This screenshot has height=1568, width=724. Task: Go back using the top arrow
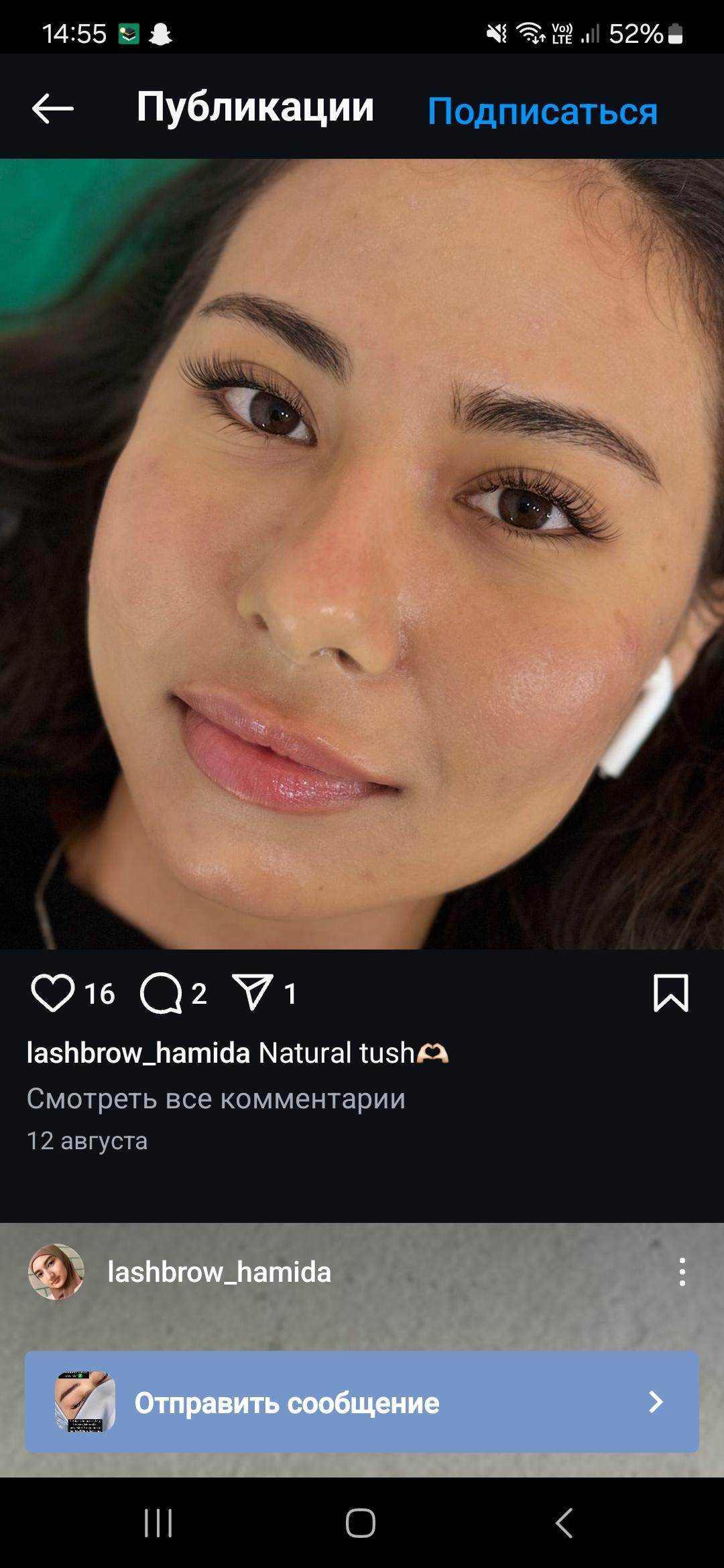point(52,109)
